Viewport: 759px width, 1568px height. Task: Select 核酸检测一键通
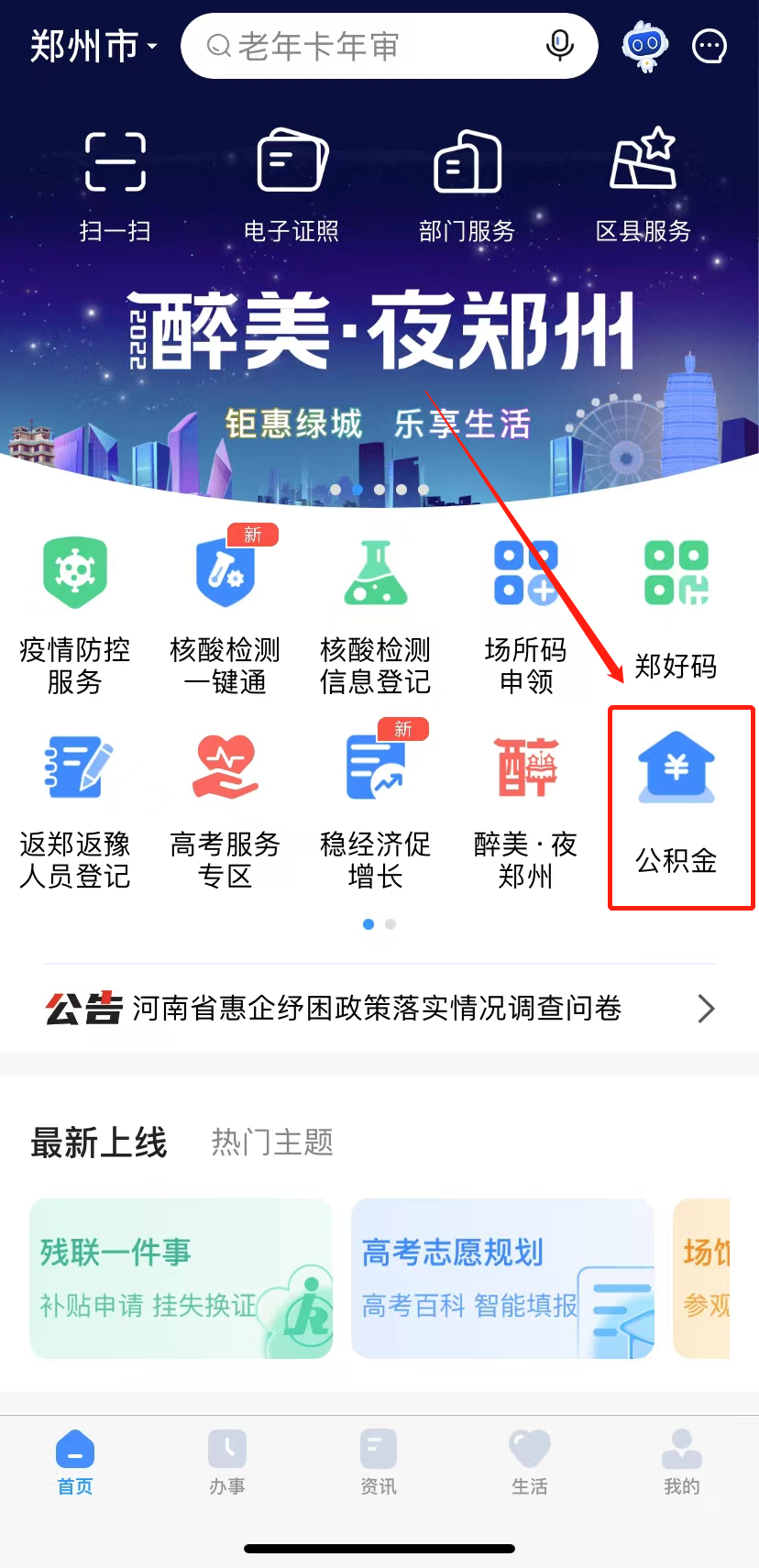tap(225, 616)
